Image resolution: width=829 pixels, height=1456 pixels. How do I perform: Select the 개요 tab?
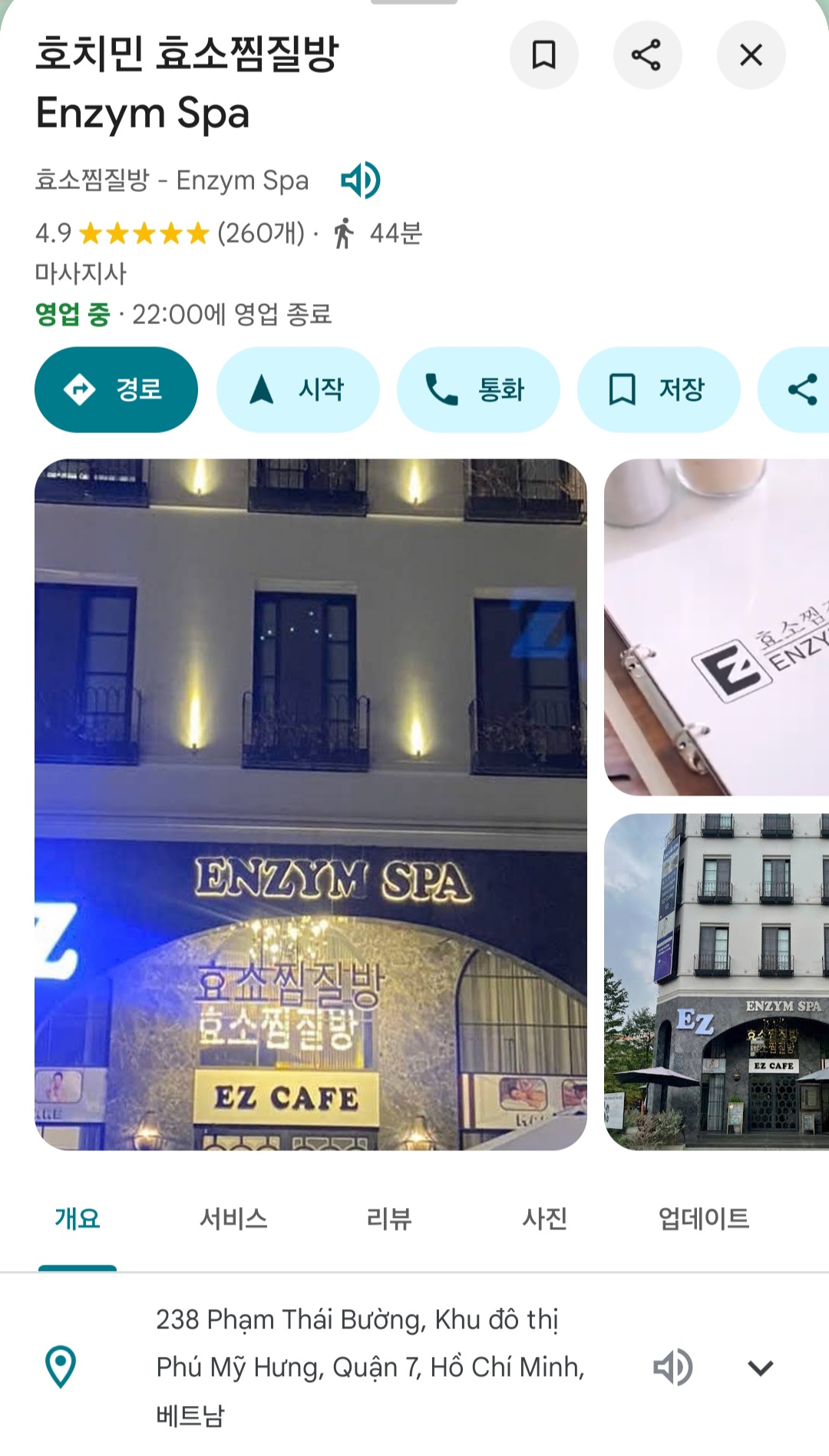(78, 1219)
